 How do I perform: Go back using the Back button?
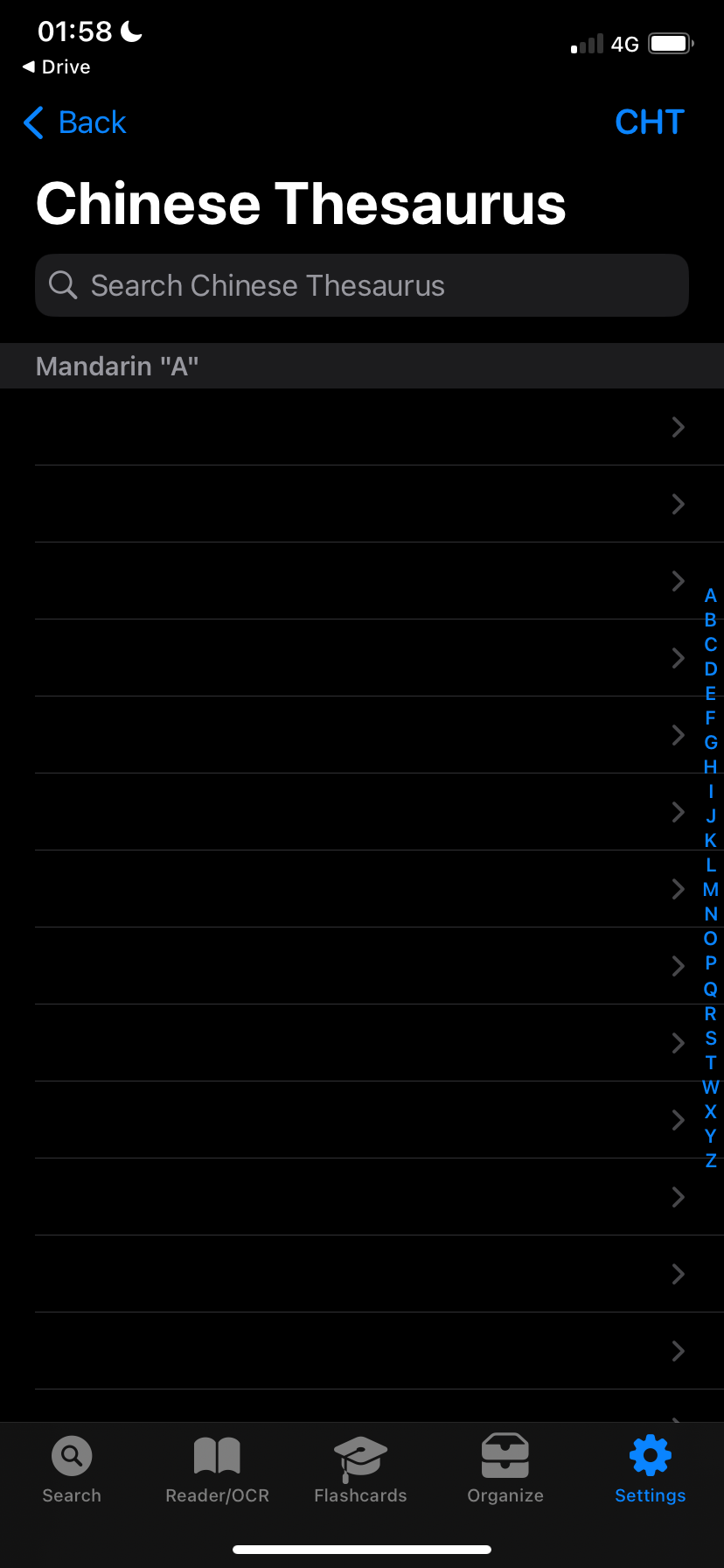click(75, 122)
